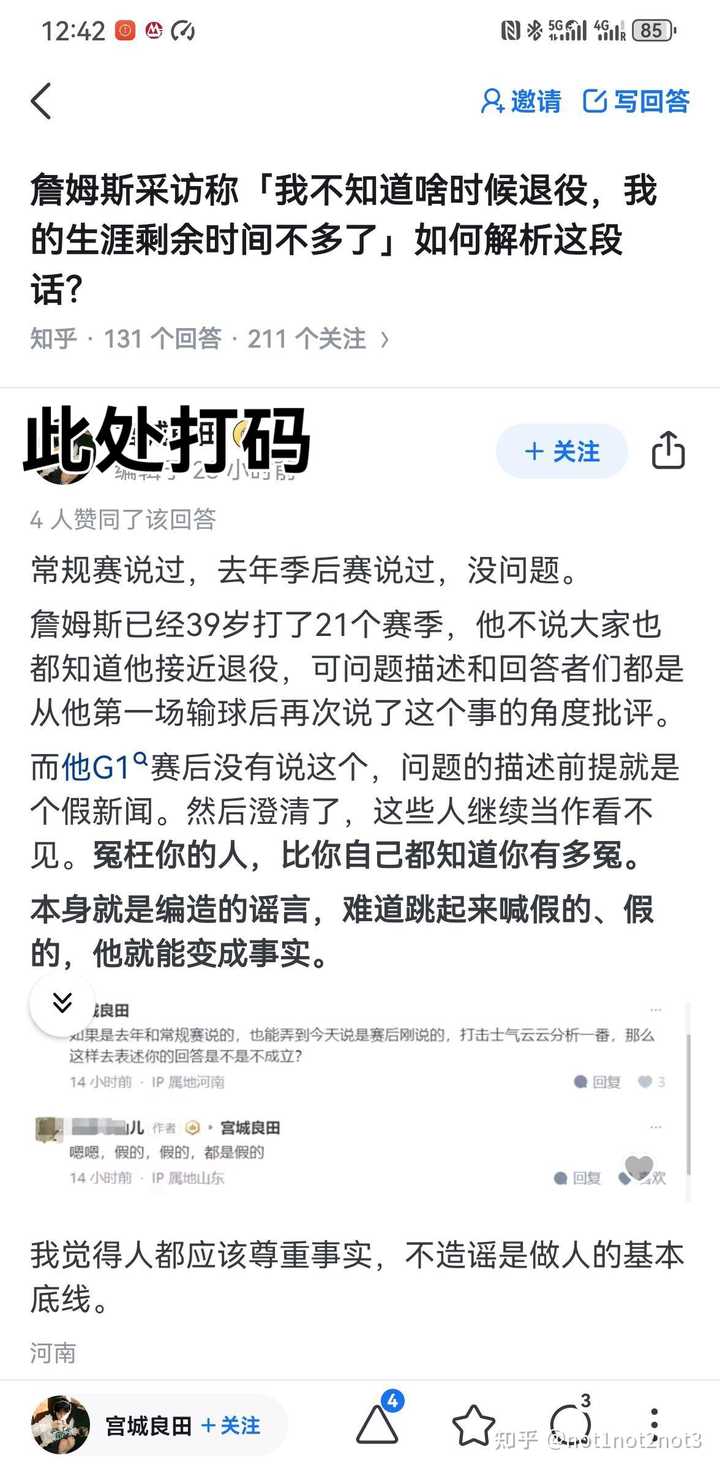This screenshot has width=720, height=1469.
Task: Go back using the top-left arrow
Action: coord(41,101)
